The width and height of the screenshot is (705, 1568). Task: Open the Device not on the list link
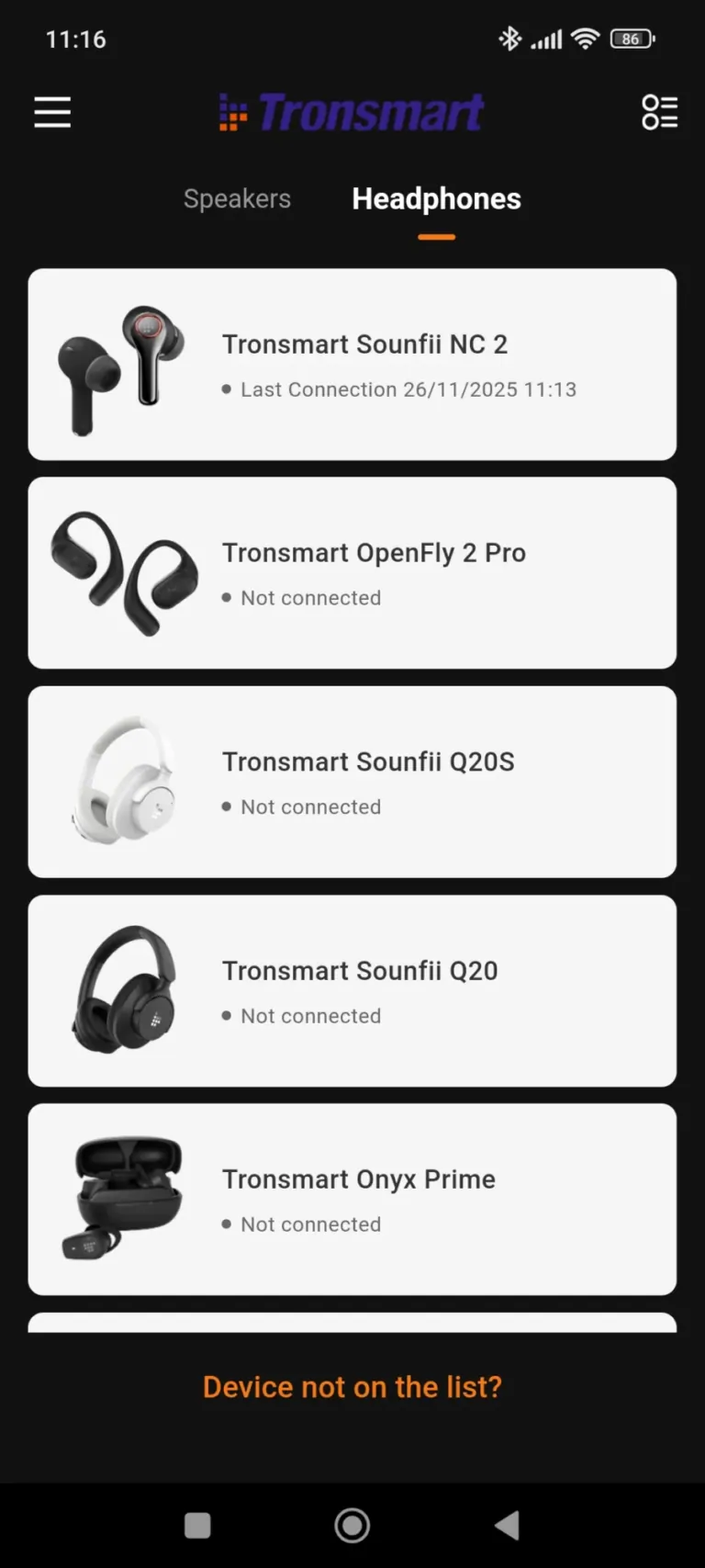click(x=352, y=1386)
